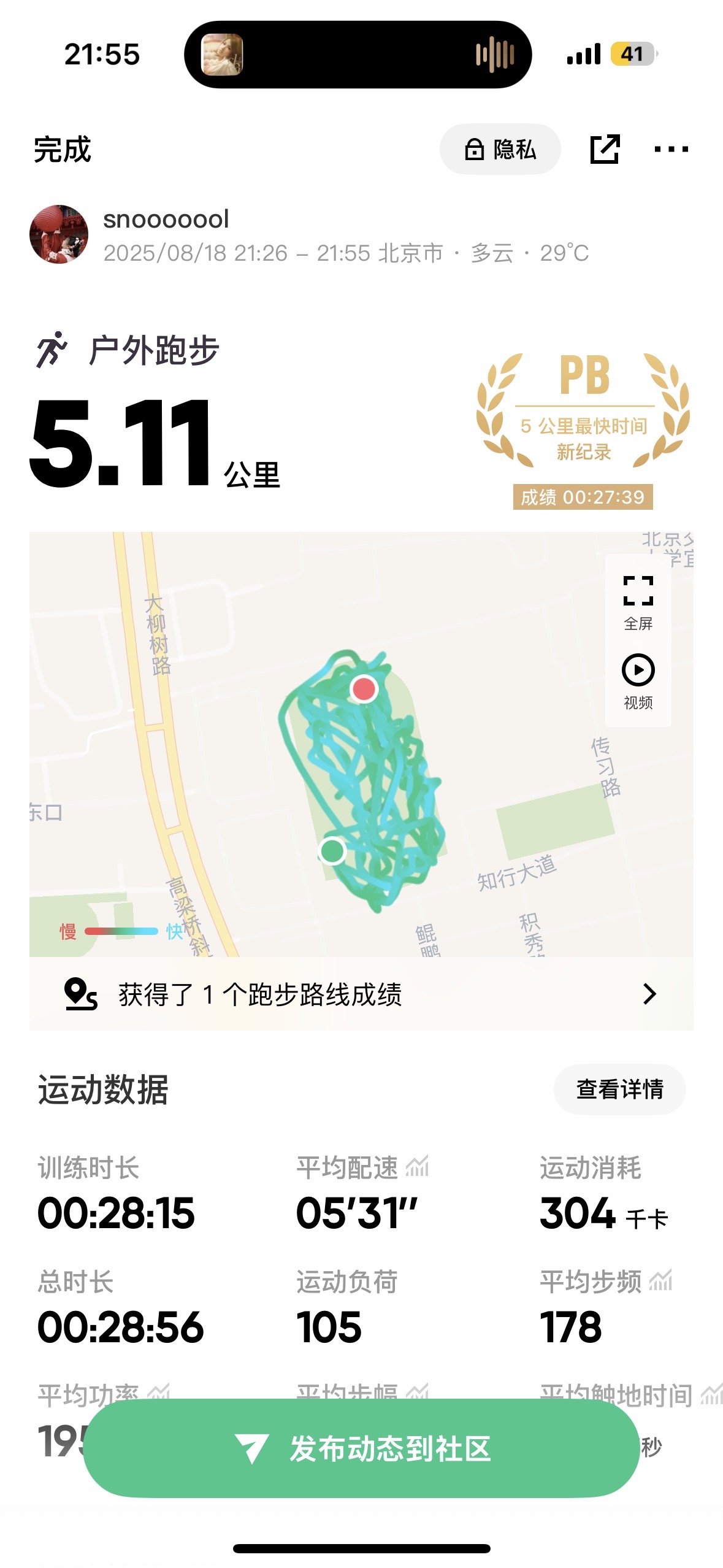Open 平均配速 chart icon
723x1568 pixels.
click(418, 1166)
